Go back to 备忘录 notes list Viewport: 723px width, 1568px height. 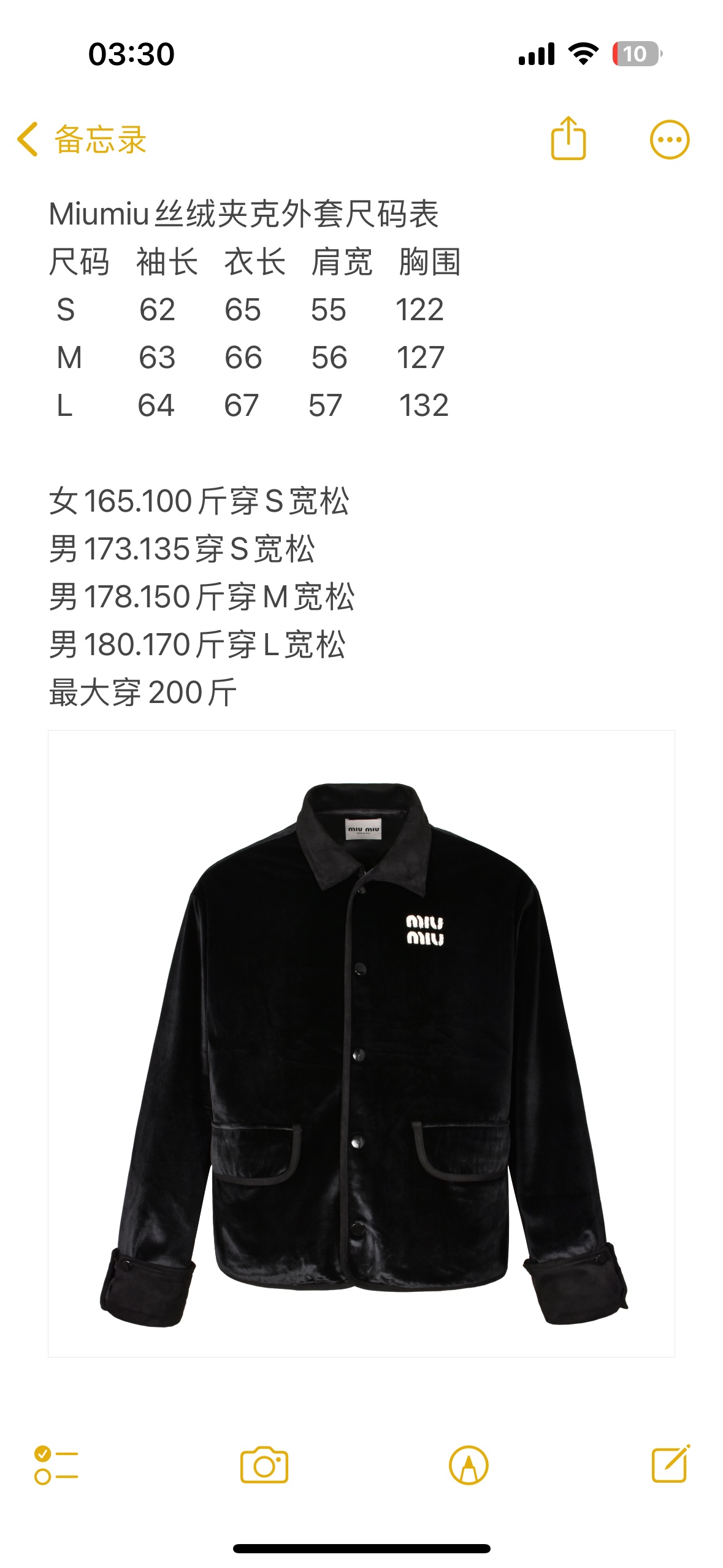pos(82,140)
